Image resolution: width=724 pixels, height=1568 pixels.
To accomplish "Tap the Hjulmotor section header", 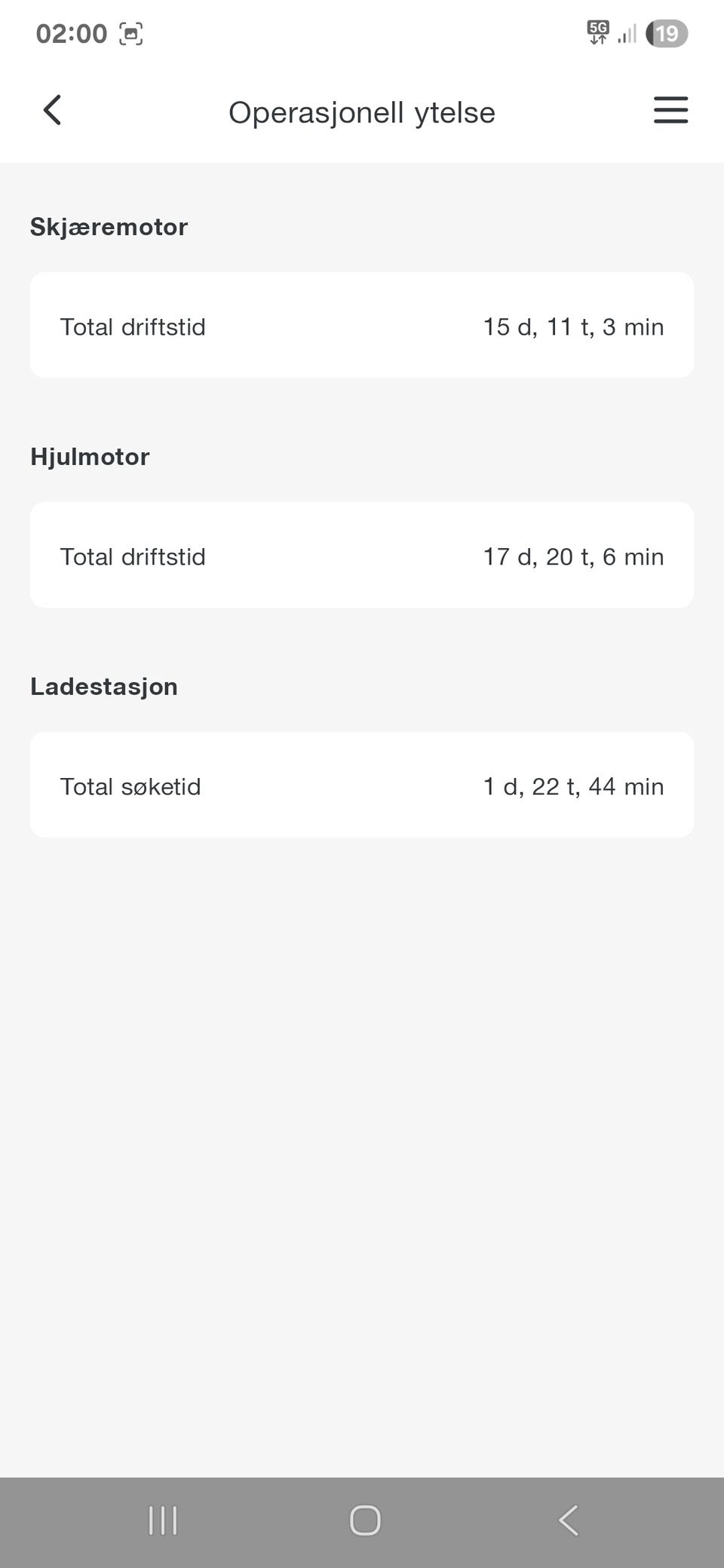I will click(x=90, y=457).
